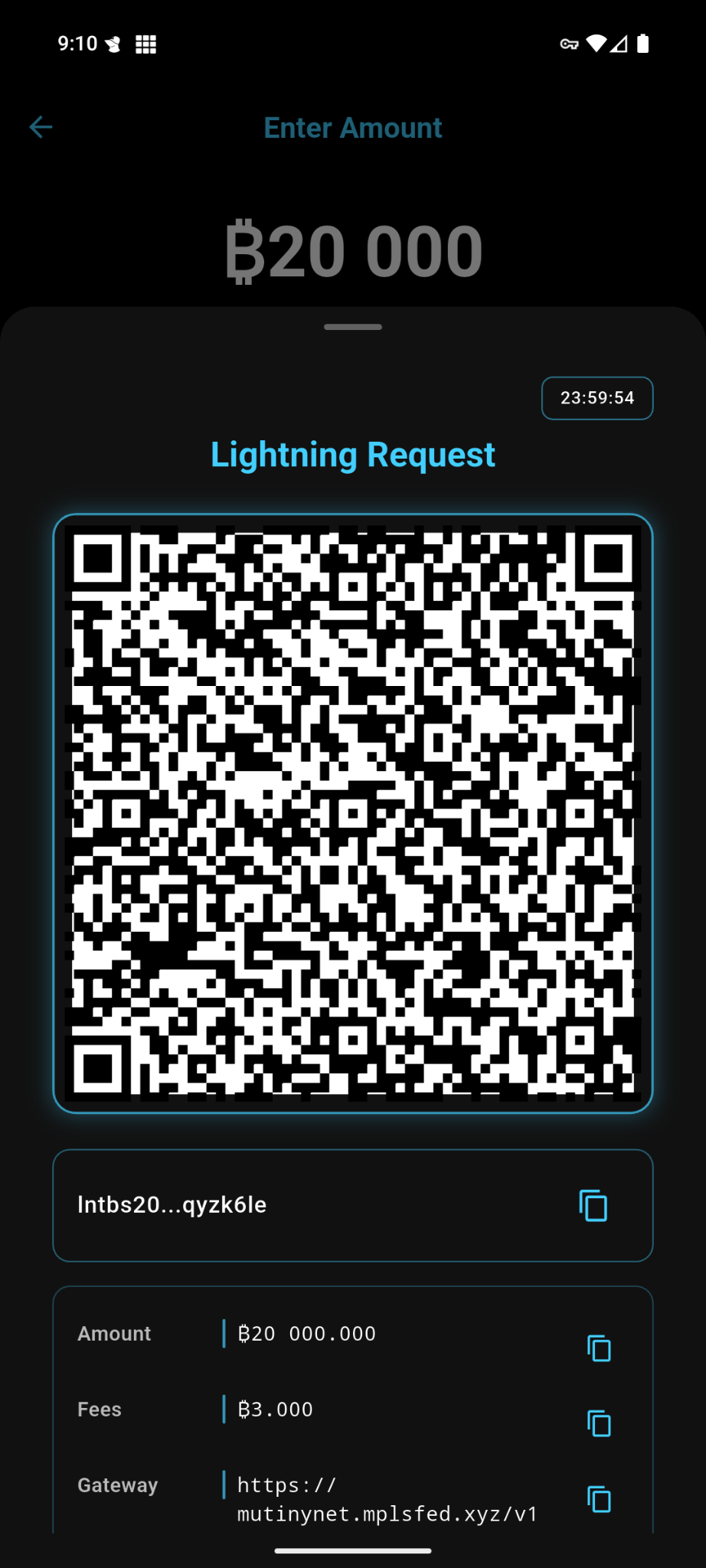This screenshot has width=706, height=1568.
Task: Tap the 9:10 clock in the status bar
Action: [75, 44]
